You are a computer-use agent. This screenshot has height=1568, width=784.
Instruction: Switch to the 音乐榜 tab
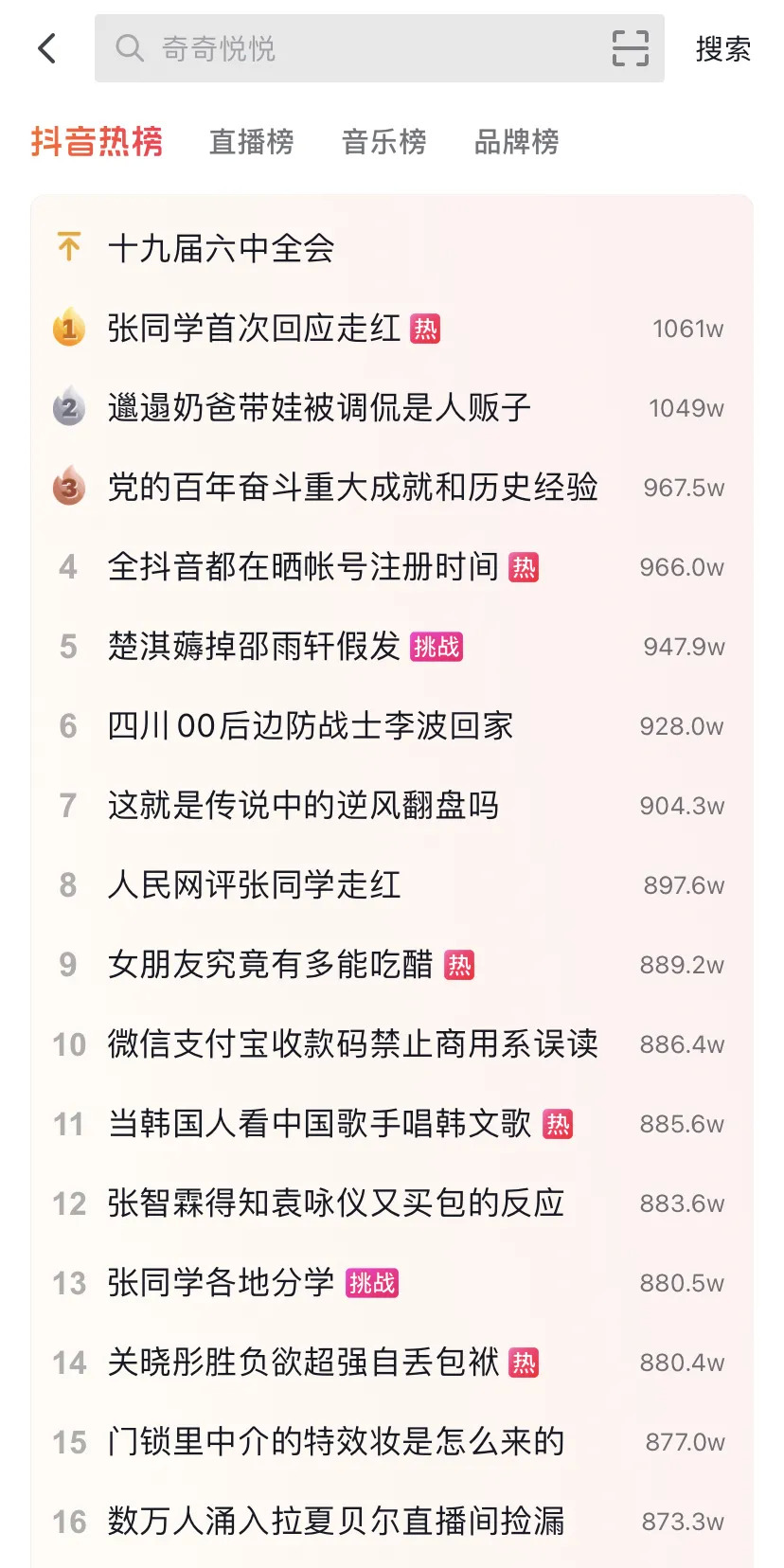(383, 142)
